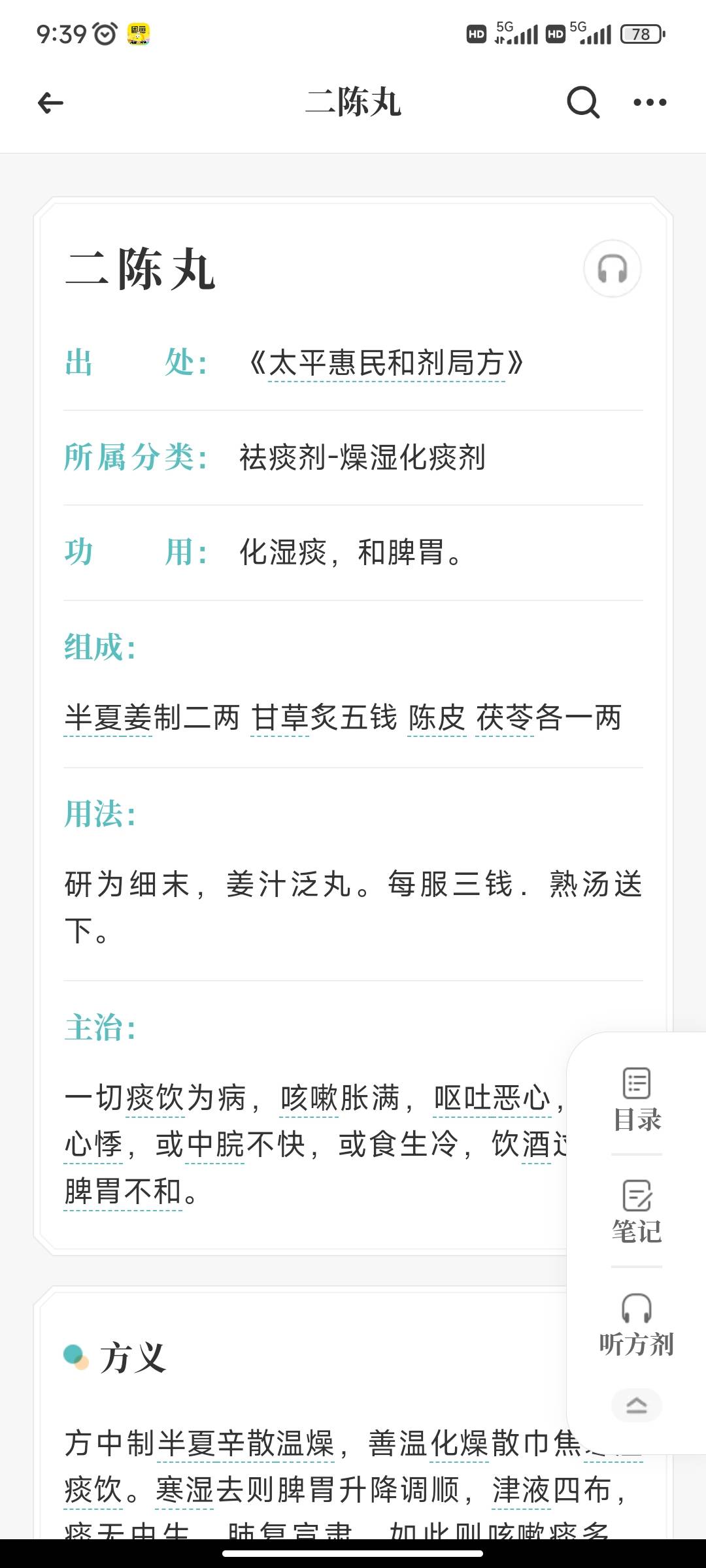Open the more options (...) menu
The width and height of the screenshot is (706, 1568).
click(649, 103)
